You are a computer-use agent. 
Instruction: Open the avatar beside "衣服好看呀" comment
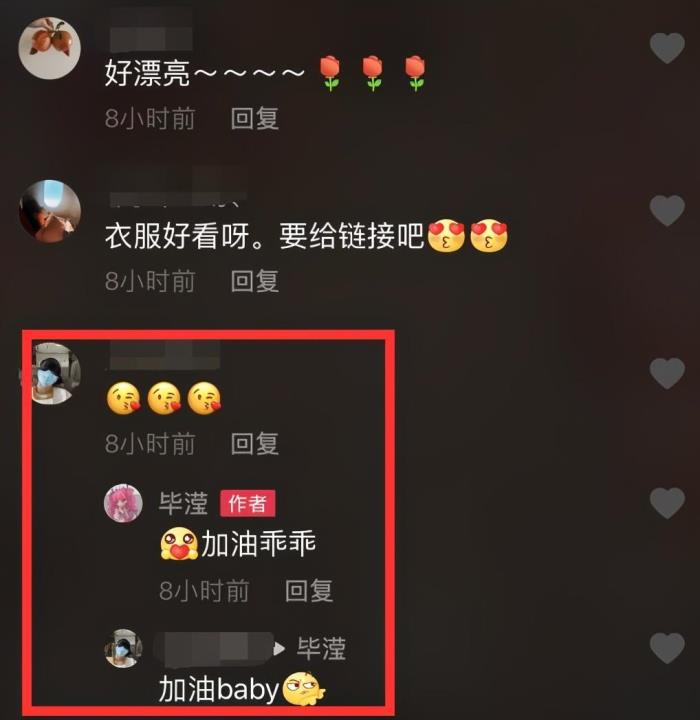tap(50, 210)
